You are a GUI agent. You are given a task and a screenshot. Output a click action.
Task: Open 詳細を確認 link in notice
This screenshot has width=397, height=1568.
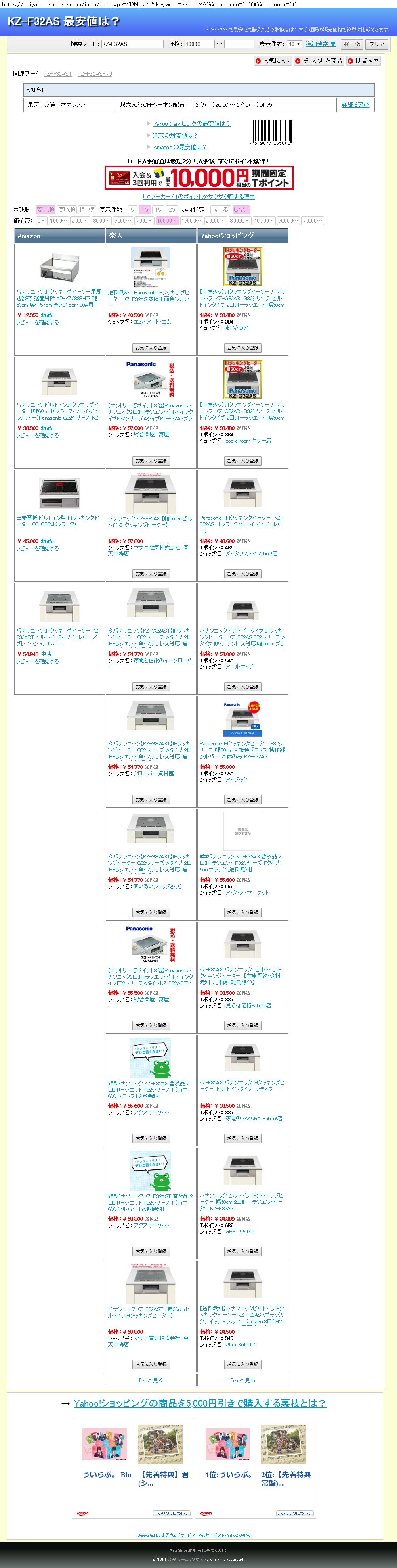tap(355, 105)
